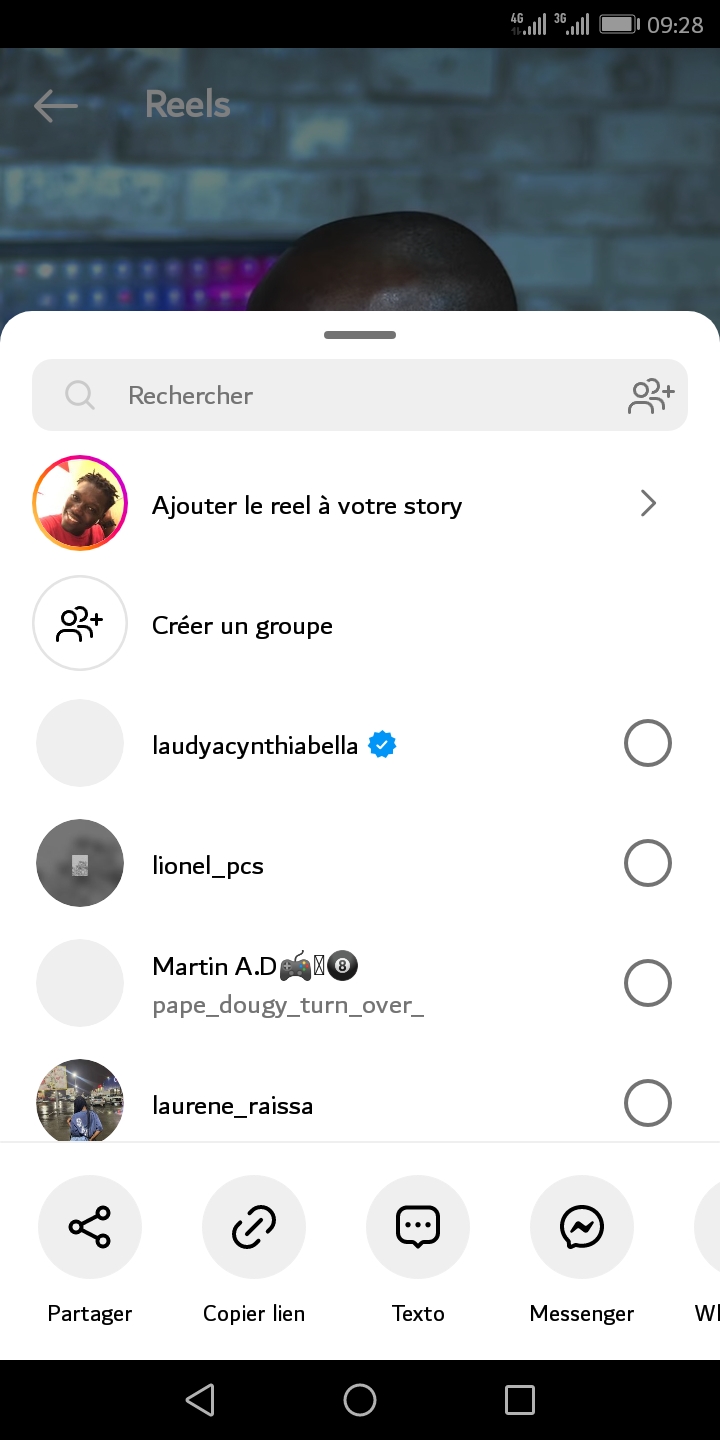Add the reel to your story
This screenshot has width=720, height=1440.
(x=360, y=504)
